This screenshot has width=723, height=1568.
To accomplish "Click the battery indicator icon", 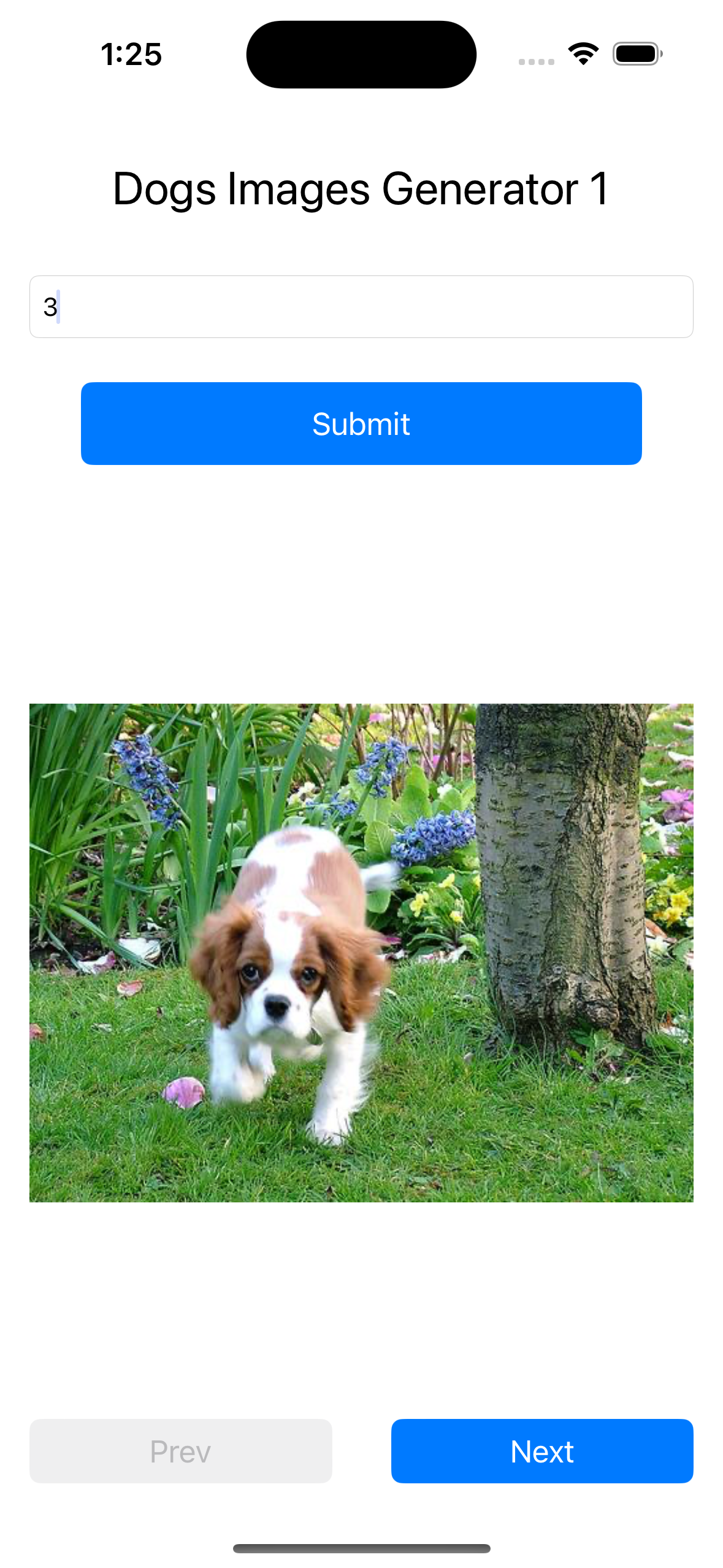I will pyautogui.click(x=636, y=53).
